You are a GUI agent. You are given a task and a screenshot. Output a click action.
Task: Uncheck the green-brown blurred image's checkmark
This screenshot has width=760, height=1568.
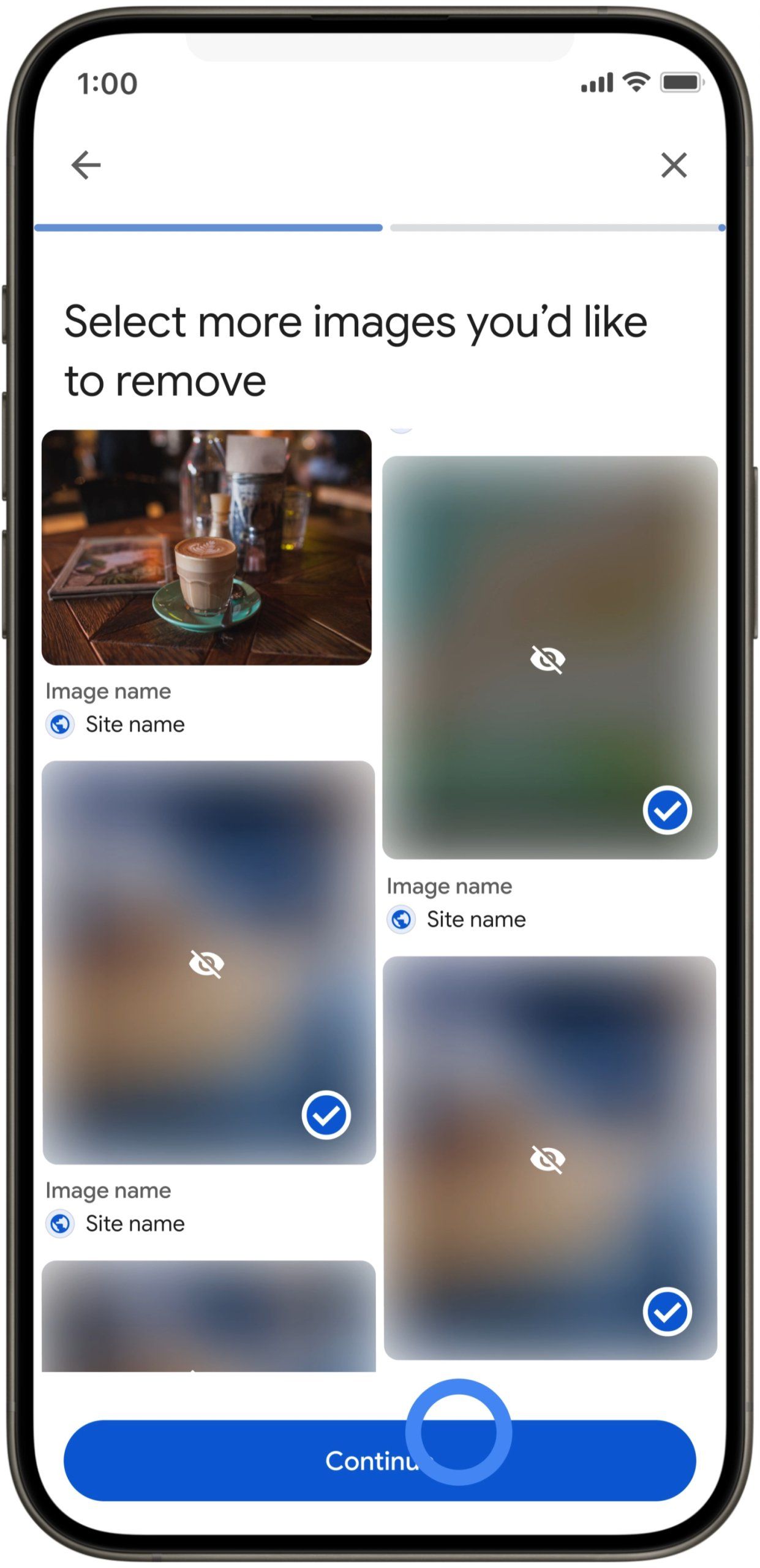(667, 810)
